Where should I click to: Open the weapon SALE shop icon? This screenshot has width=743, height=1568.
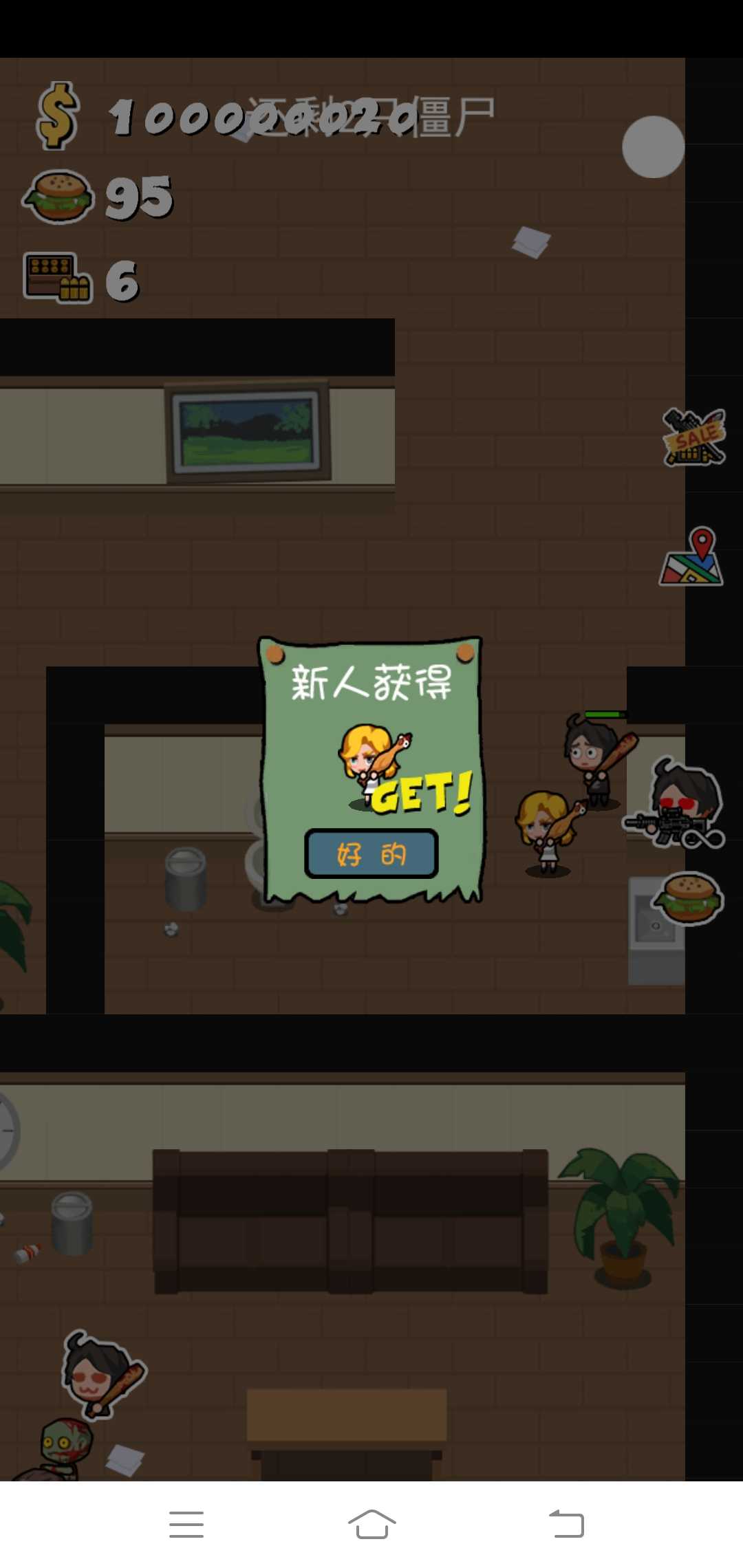pos(693,437)
